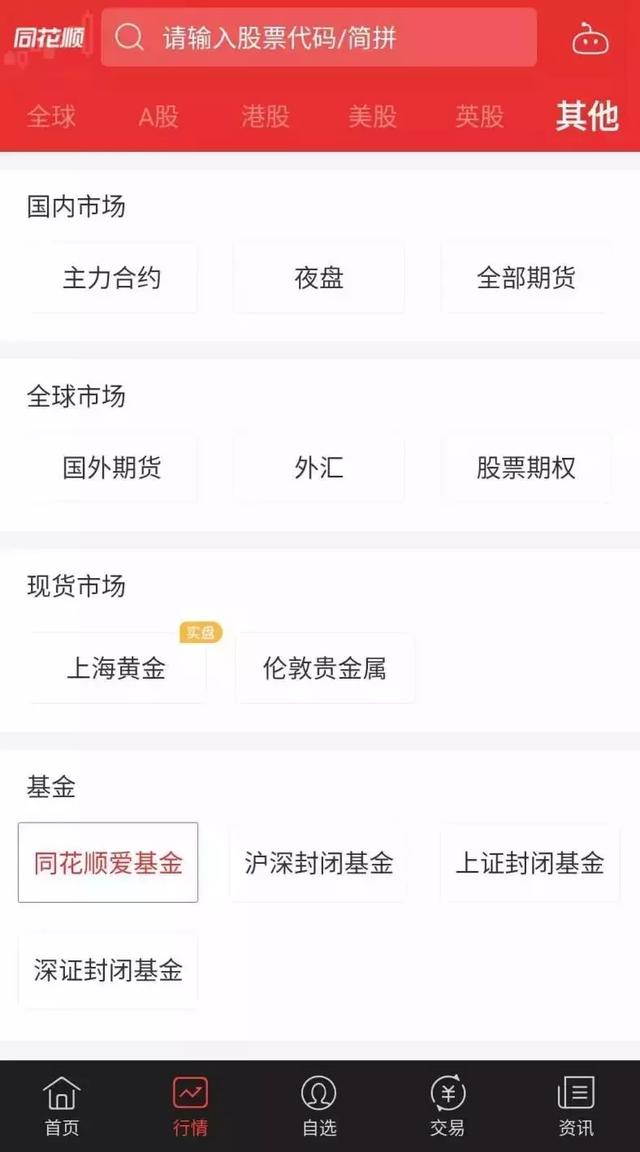640x1152 pixels.
Task: Open 伦敦贵金属
Action: pyautogui.click(x=325, y=668)
